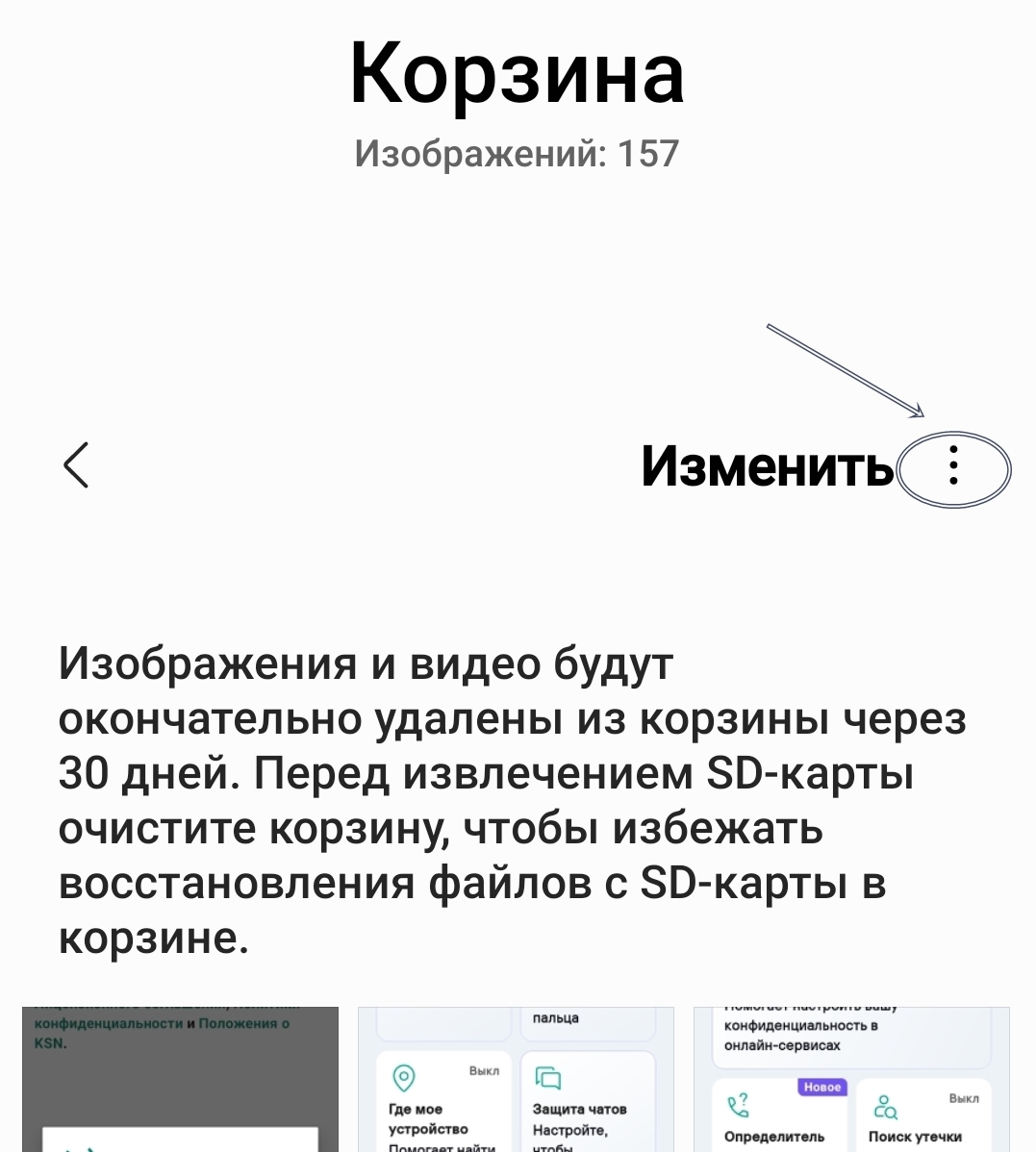
Task: Open the deleted image mentioning Положения о KSN
Action: (180, 1079)
